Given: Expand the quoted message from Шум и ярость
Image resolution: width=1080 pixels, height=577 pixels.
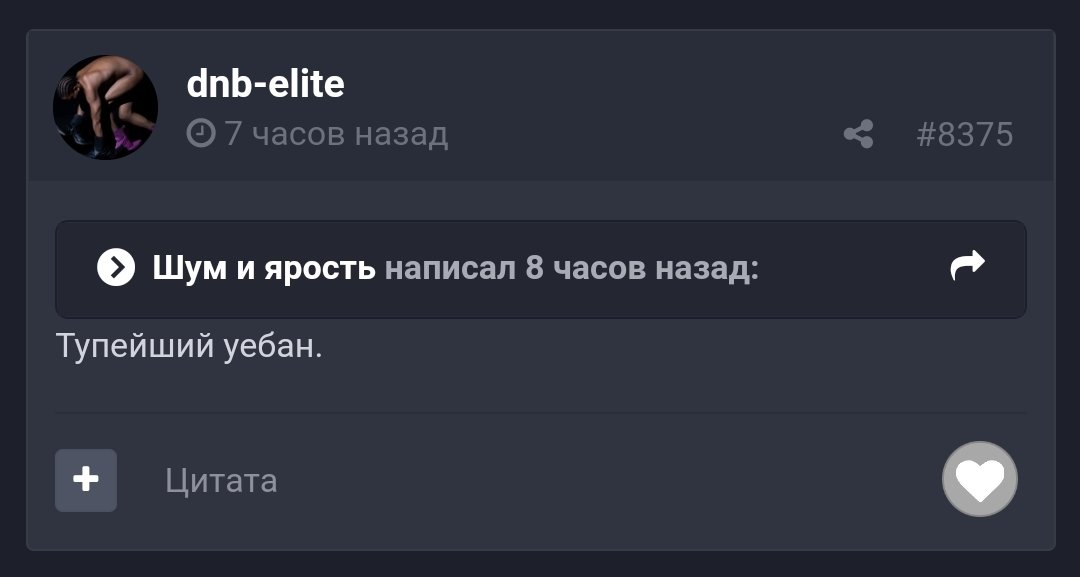Looking at the screenshot, I should point(116,268).
